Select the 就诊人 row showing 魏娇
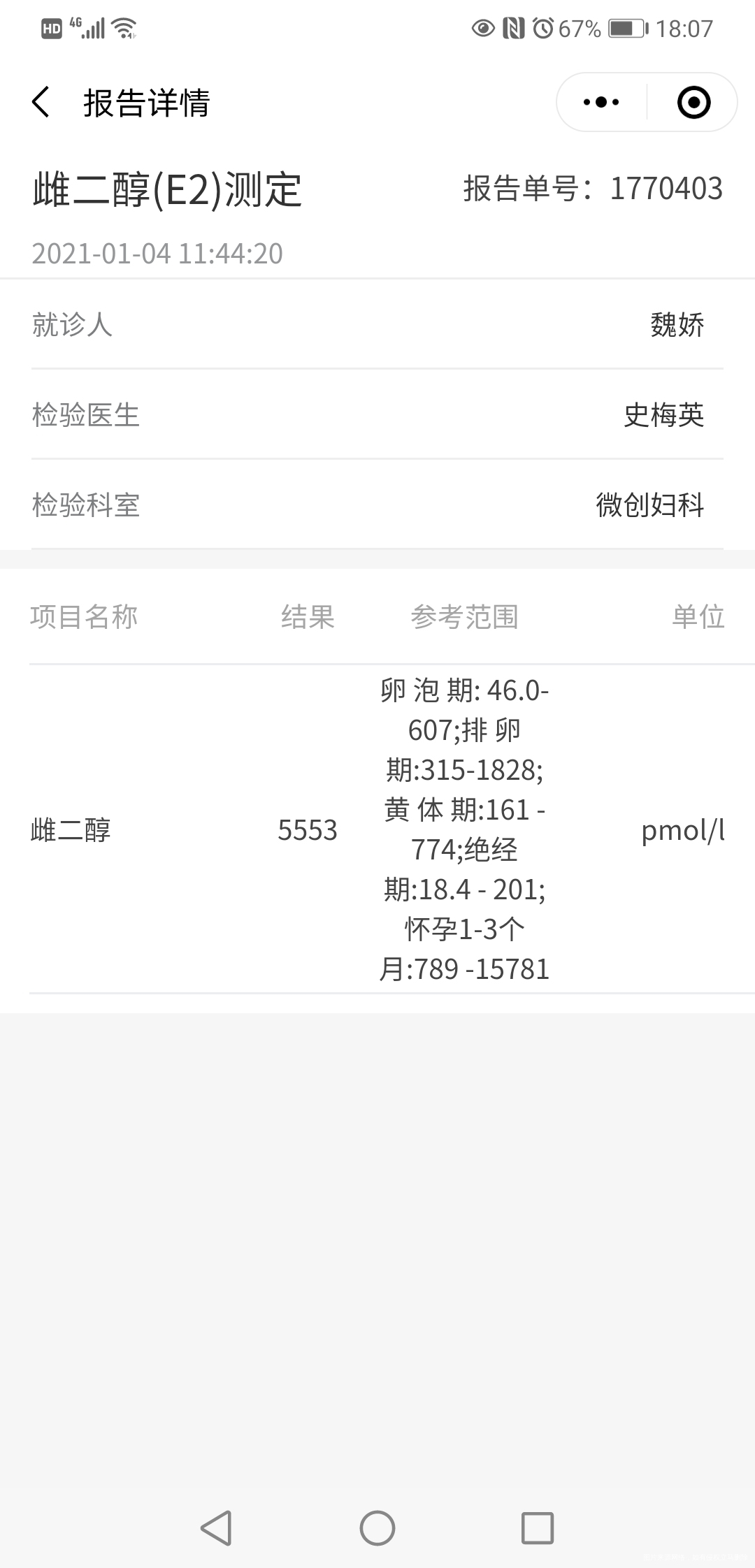Image resolution: width=755 pixels, height=1568 pixels. tap(377, 325)
